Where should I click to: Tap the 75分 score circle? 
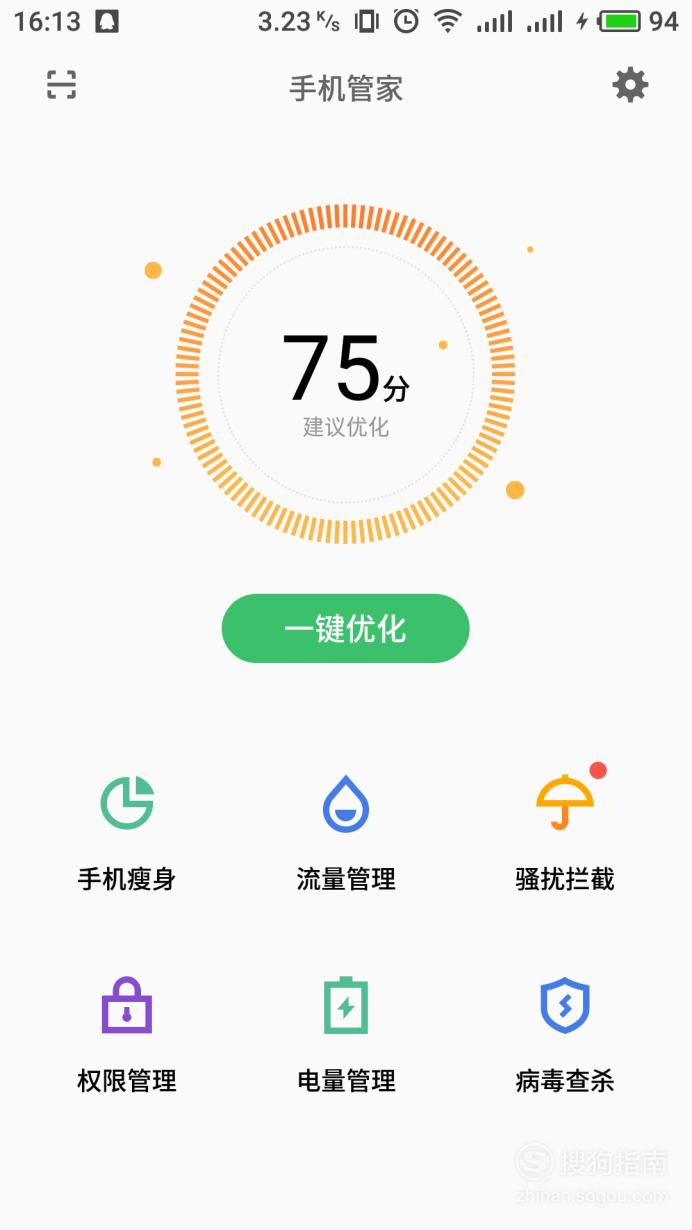345,374
